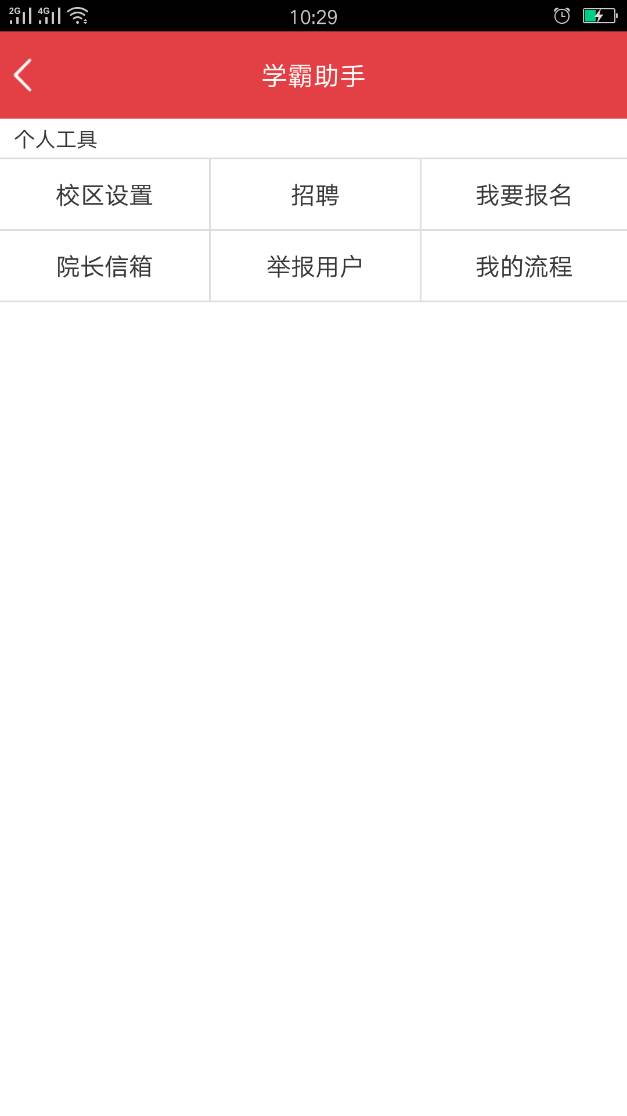The height and width of the screenshot is (1116, 627).
Task: Open the 招聘 recruitment tool
Action: coord(315,195)
